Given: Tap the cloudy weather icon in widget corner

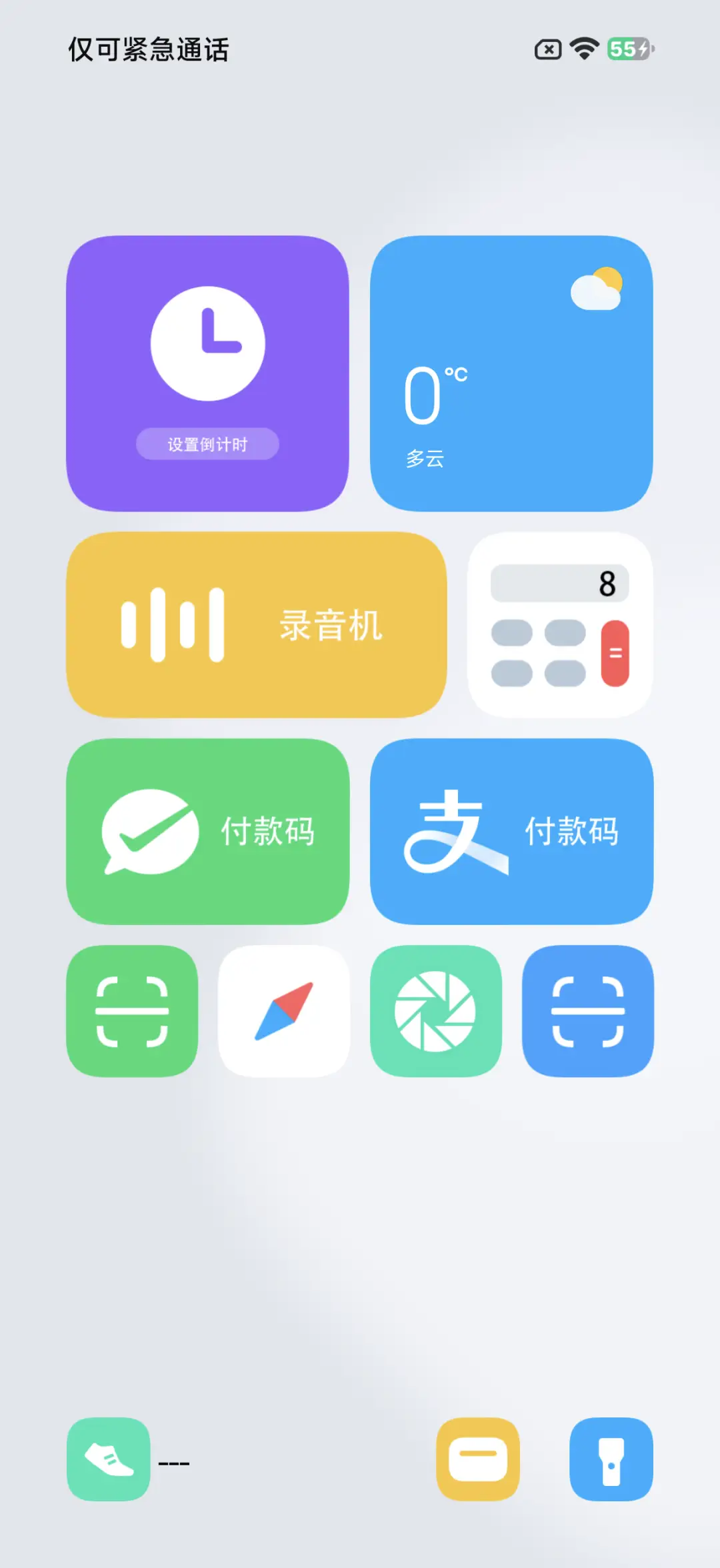Looking at the screenshot, I should 598,290.
